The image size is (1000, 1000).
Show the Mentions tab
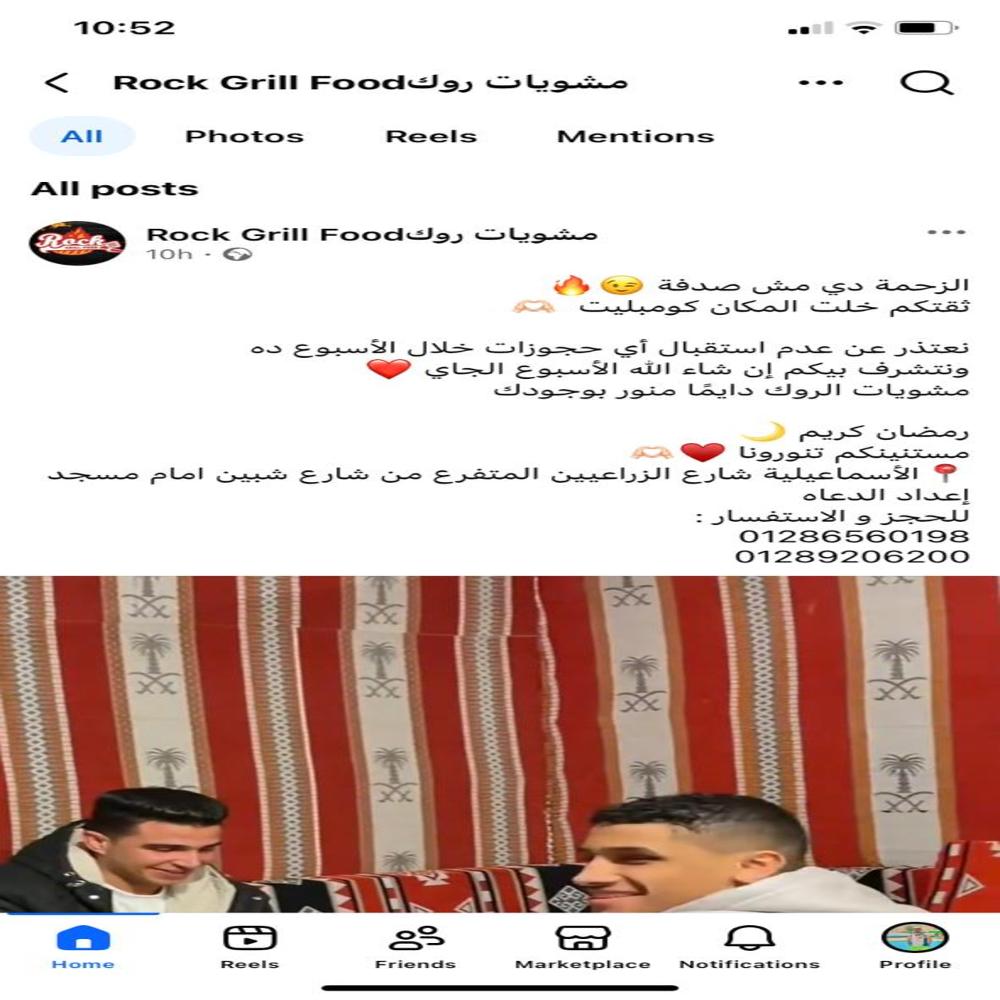tap(635, 137)
